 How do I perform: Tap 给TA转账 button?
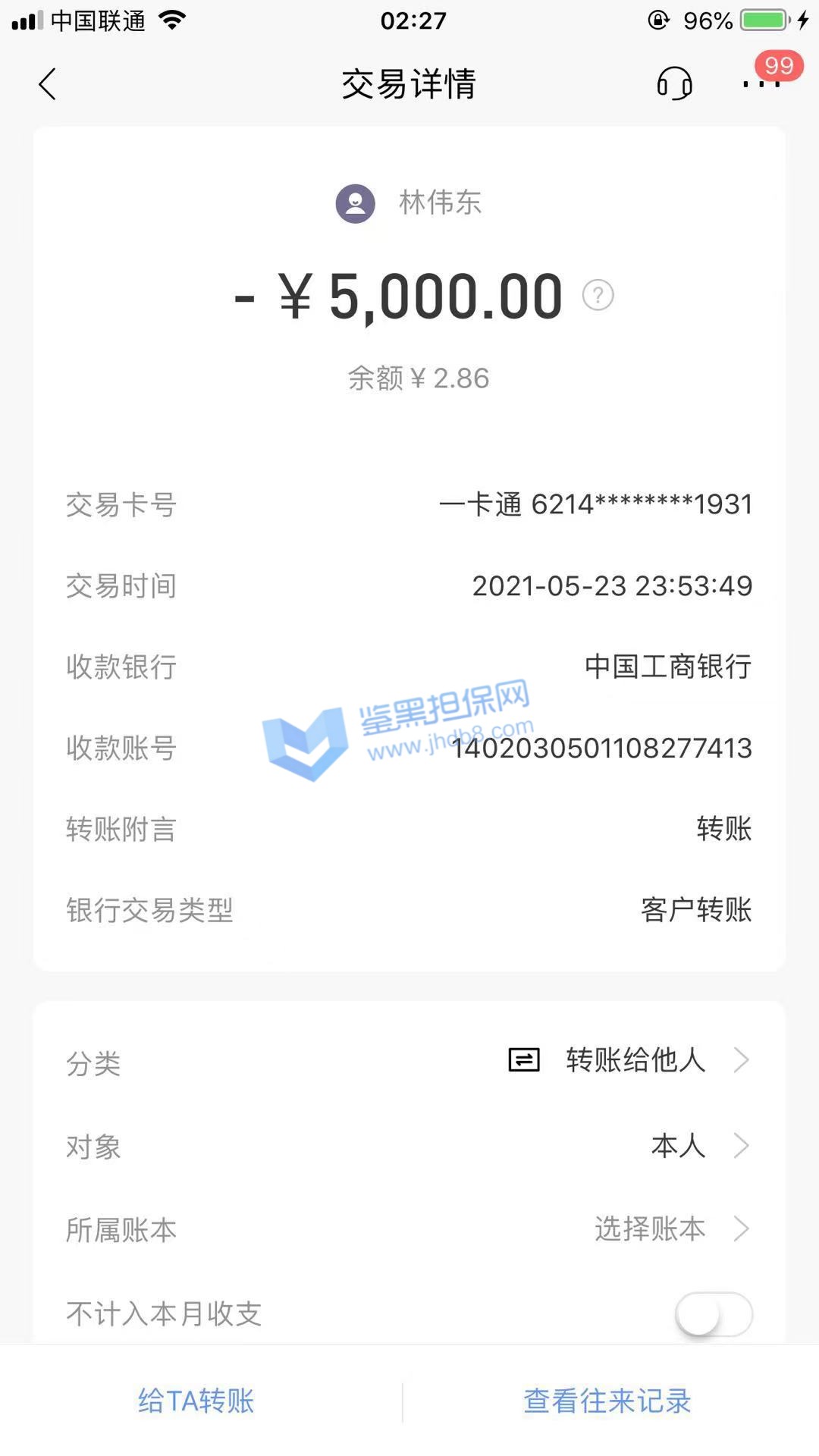pos(196,1401)
